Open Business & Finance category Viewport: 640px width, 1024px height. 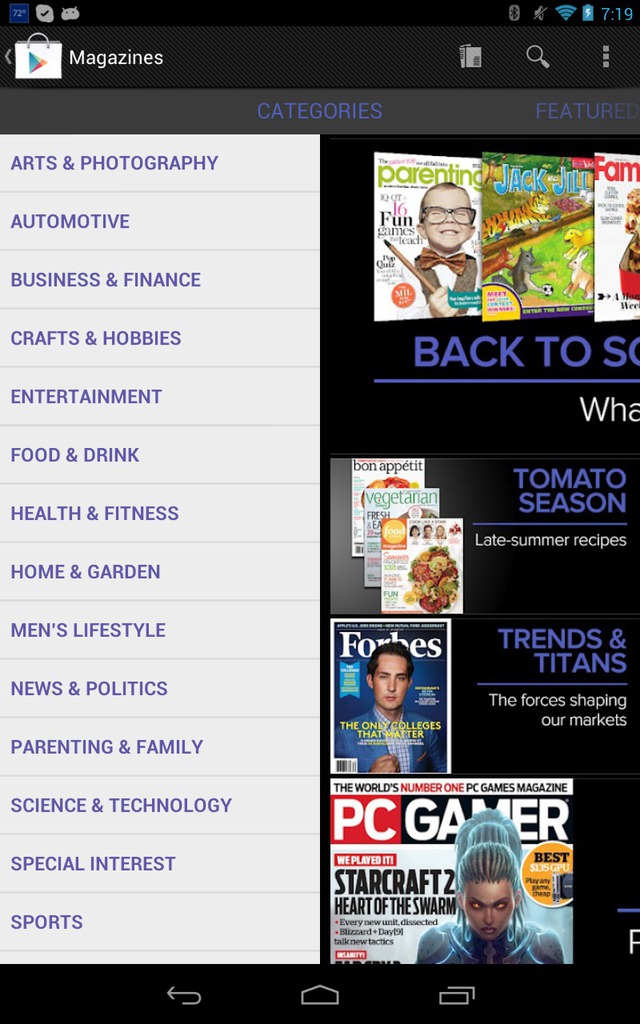click(x=160, y=280)
